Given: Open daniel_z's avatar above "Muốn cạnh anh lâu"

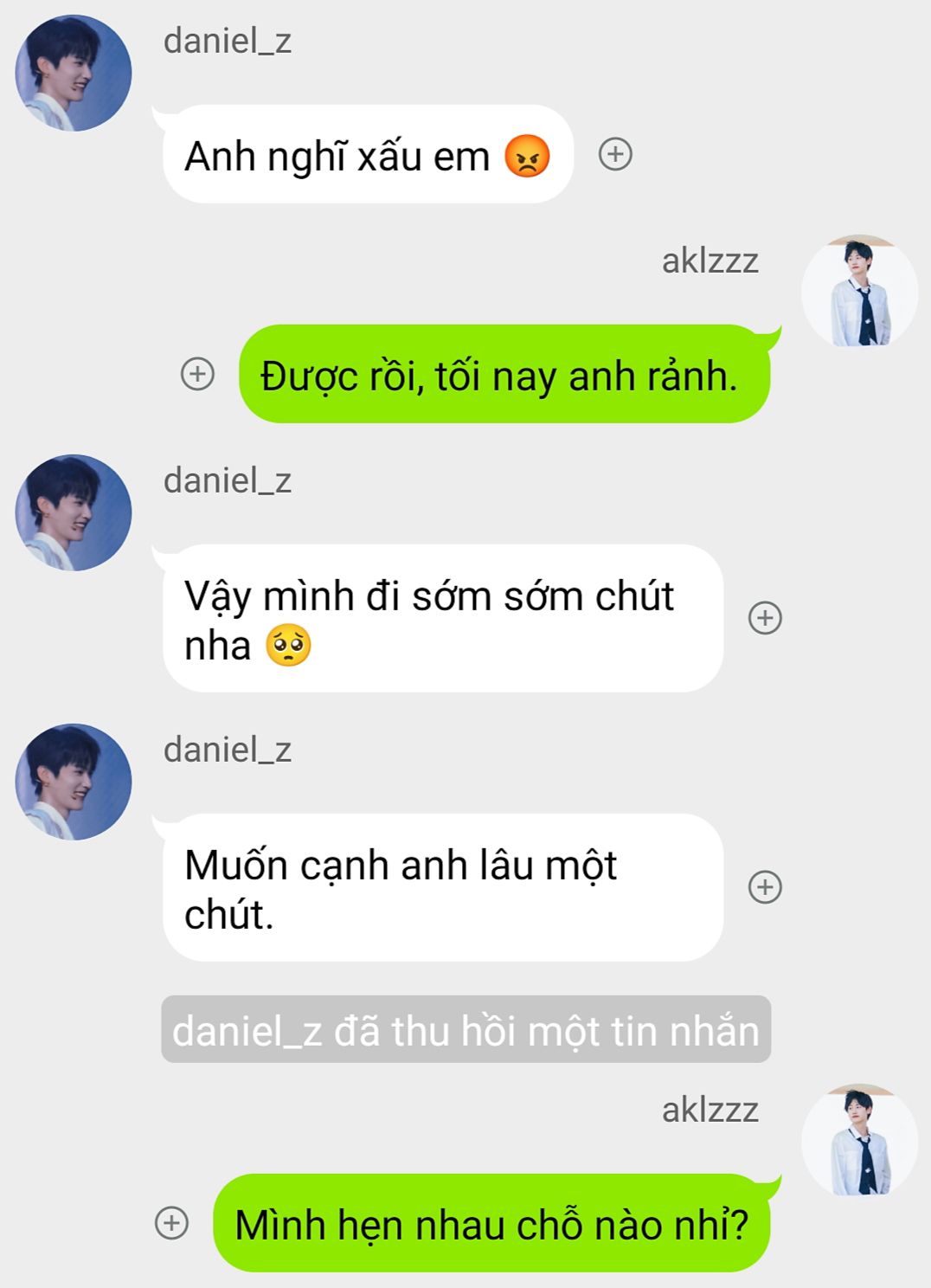Looking at the screenshot, I should click(74, 782).
